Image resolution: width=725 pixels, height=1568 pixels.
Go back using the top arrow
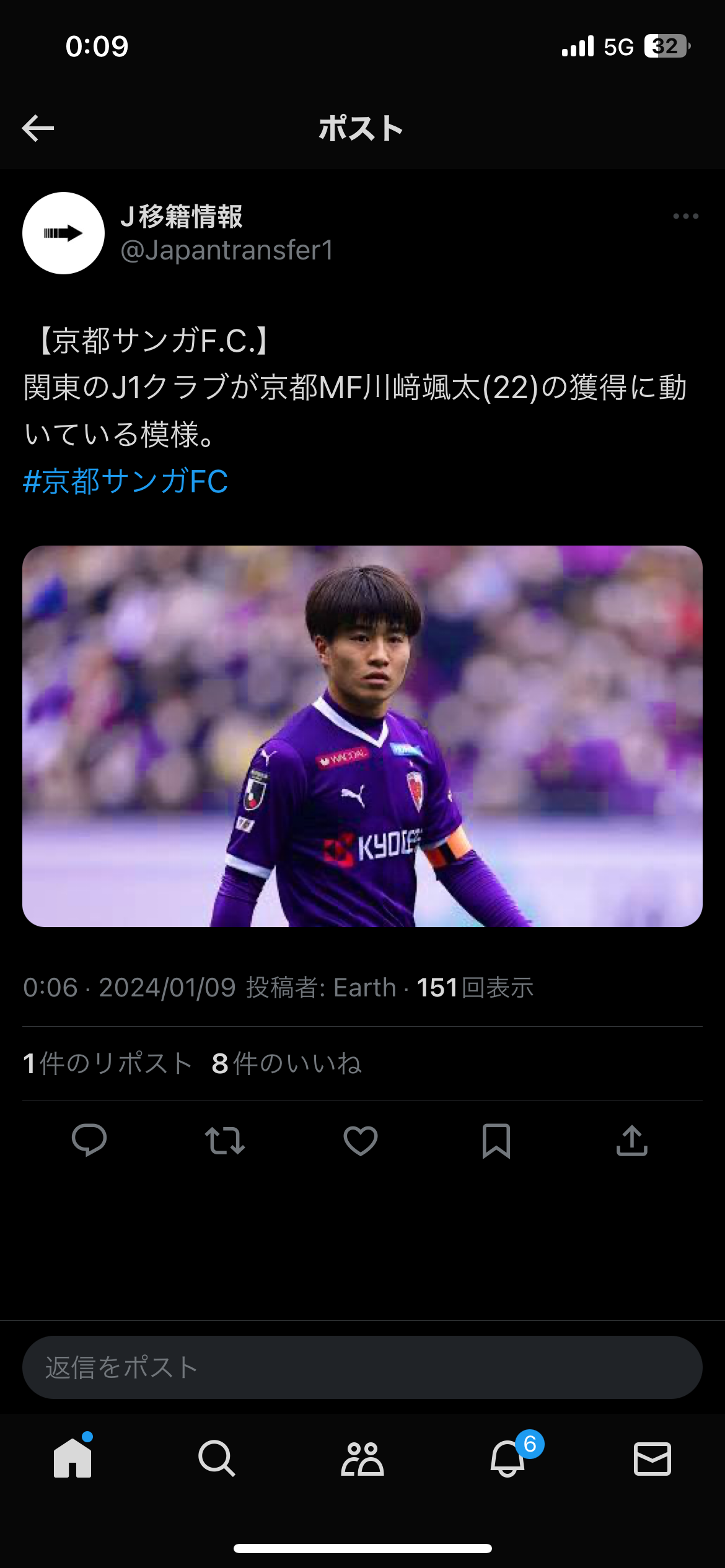(x=38, y=128)
